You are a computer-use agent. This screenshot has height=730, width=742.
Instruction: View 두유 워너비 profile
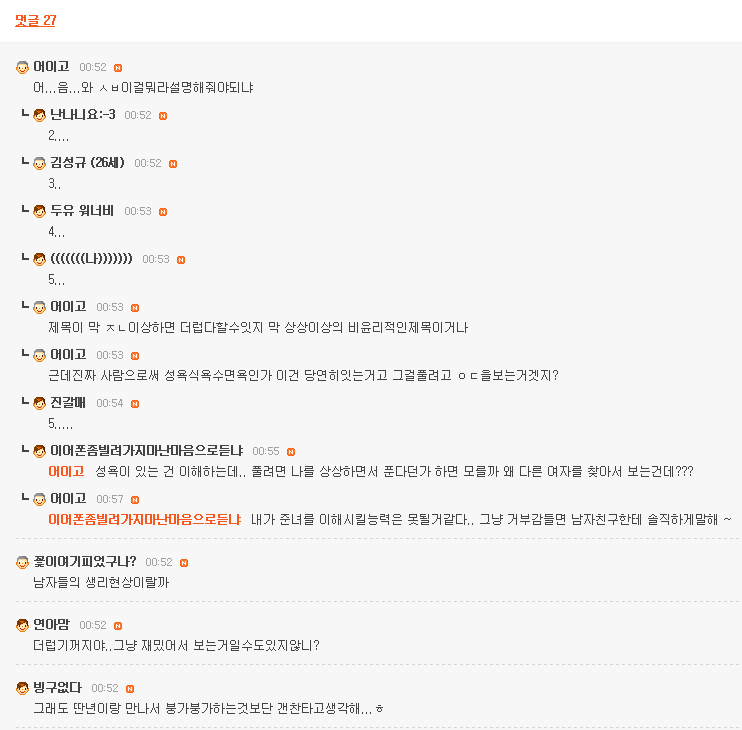(83, 211)
